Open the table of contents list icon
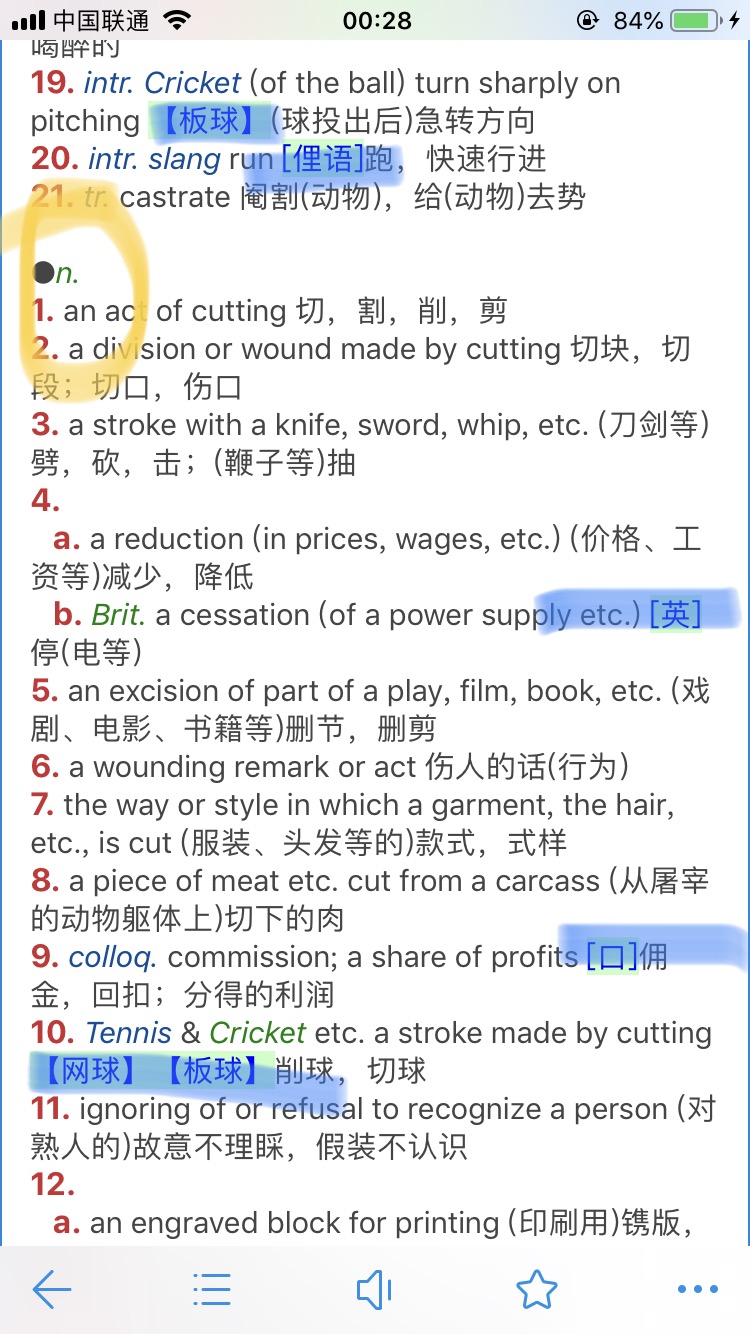The image size is (750, 1334). (212, 1290)
